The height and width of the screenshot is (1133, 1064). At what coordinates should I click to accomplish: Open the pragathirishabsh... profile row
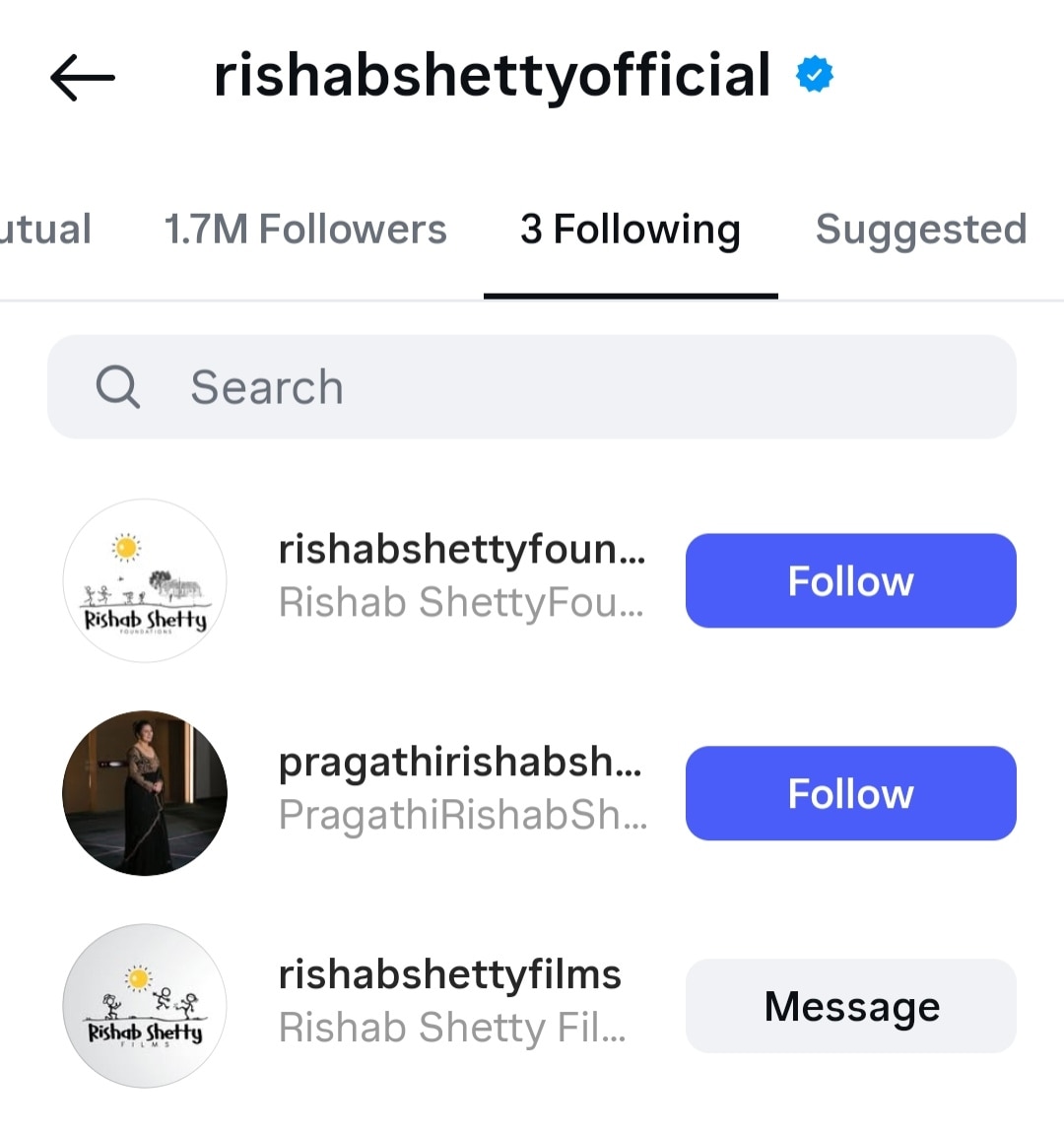point(460,788)
